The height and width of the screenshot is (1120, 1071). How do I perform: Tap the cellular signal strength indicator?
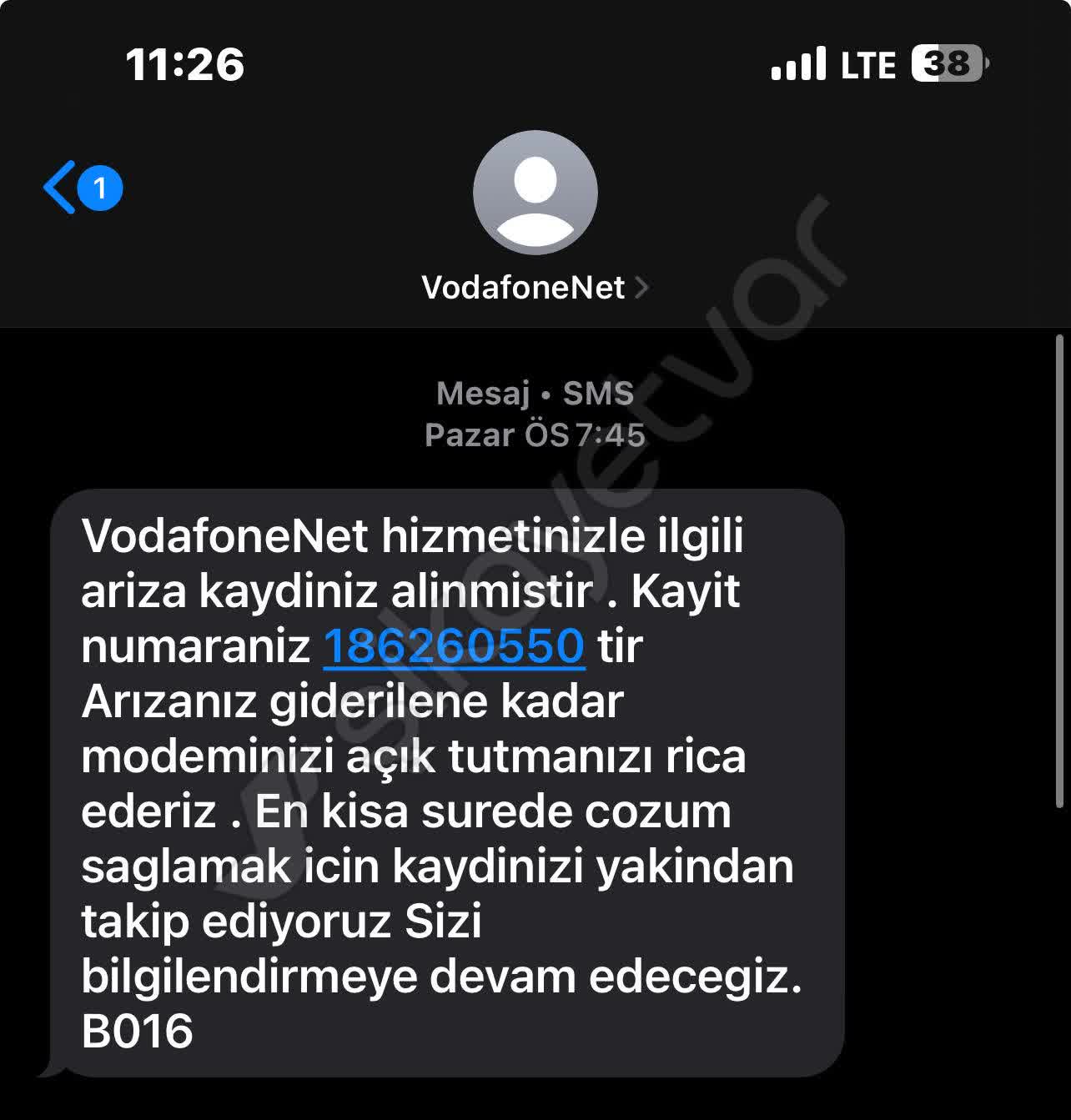(x=798, y=63)
